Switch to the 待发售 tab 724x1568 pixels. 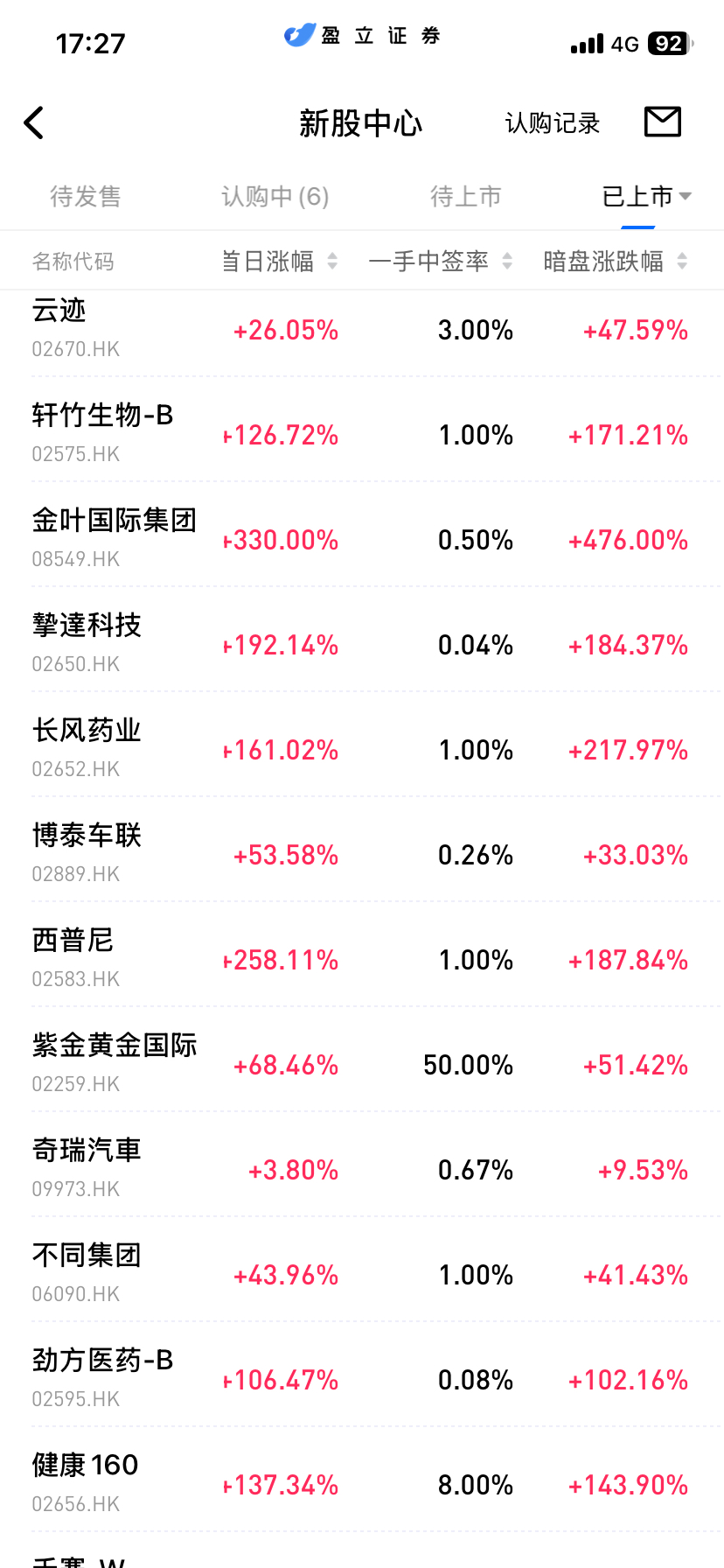point(85,196)
